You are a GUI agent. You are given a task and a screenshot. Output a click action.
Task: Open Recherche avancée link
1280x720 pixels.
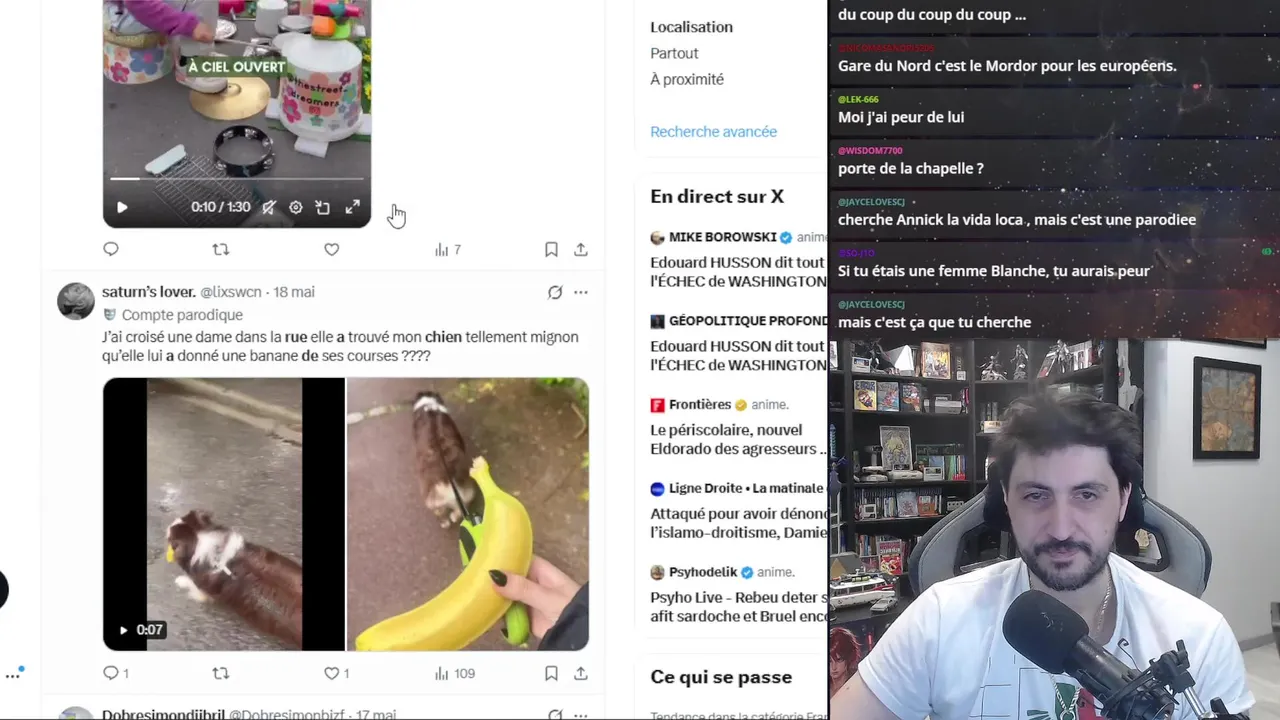tap(713, 131)
